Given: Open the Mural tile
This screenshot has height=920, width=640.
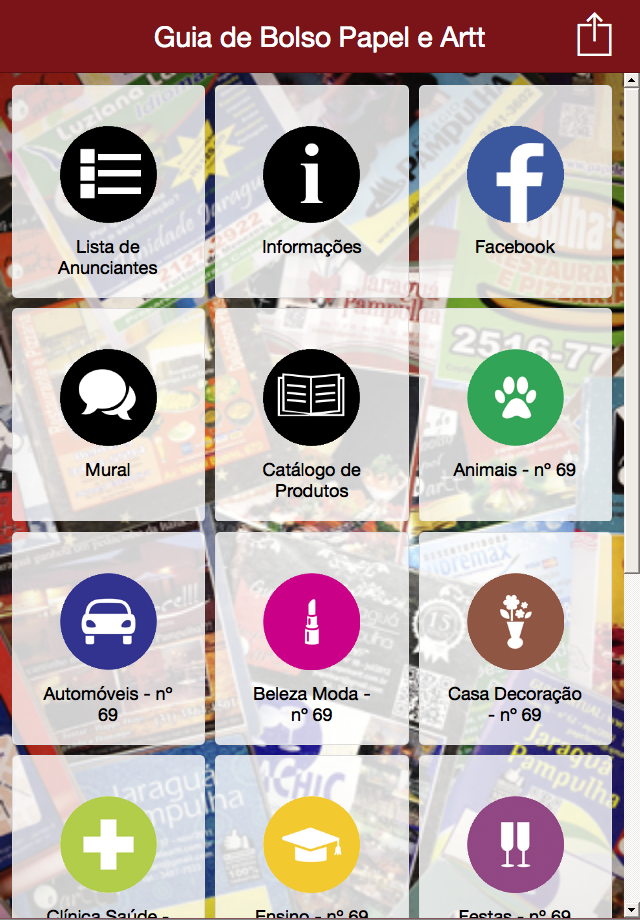Looking at the screenshot, I should (109, 415).
